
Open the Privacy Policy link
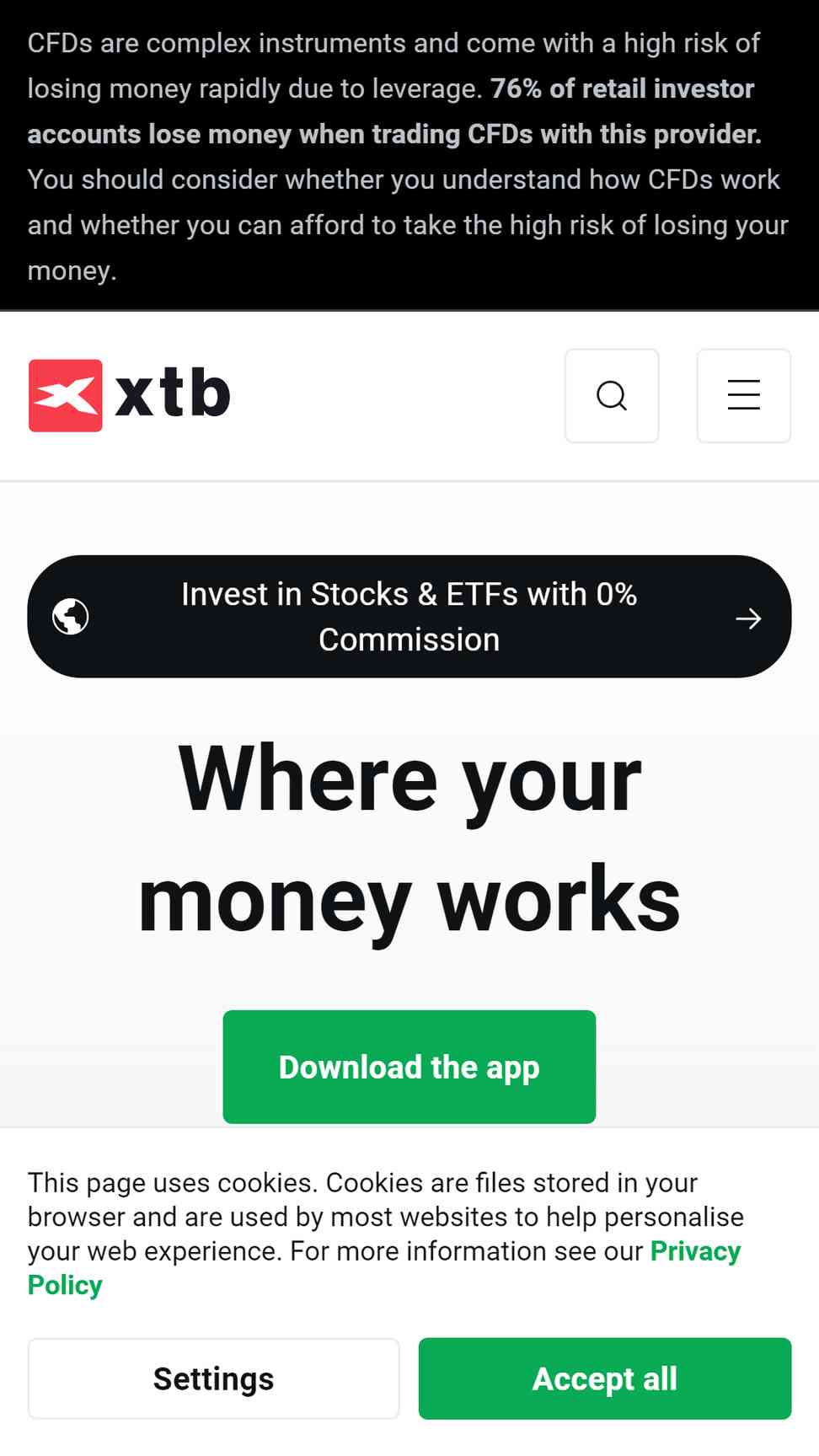pyautogui.click(x=383, y=1268)
